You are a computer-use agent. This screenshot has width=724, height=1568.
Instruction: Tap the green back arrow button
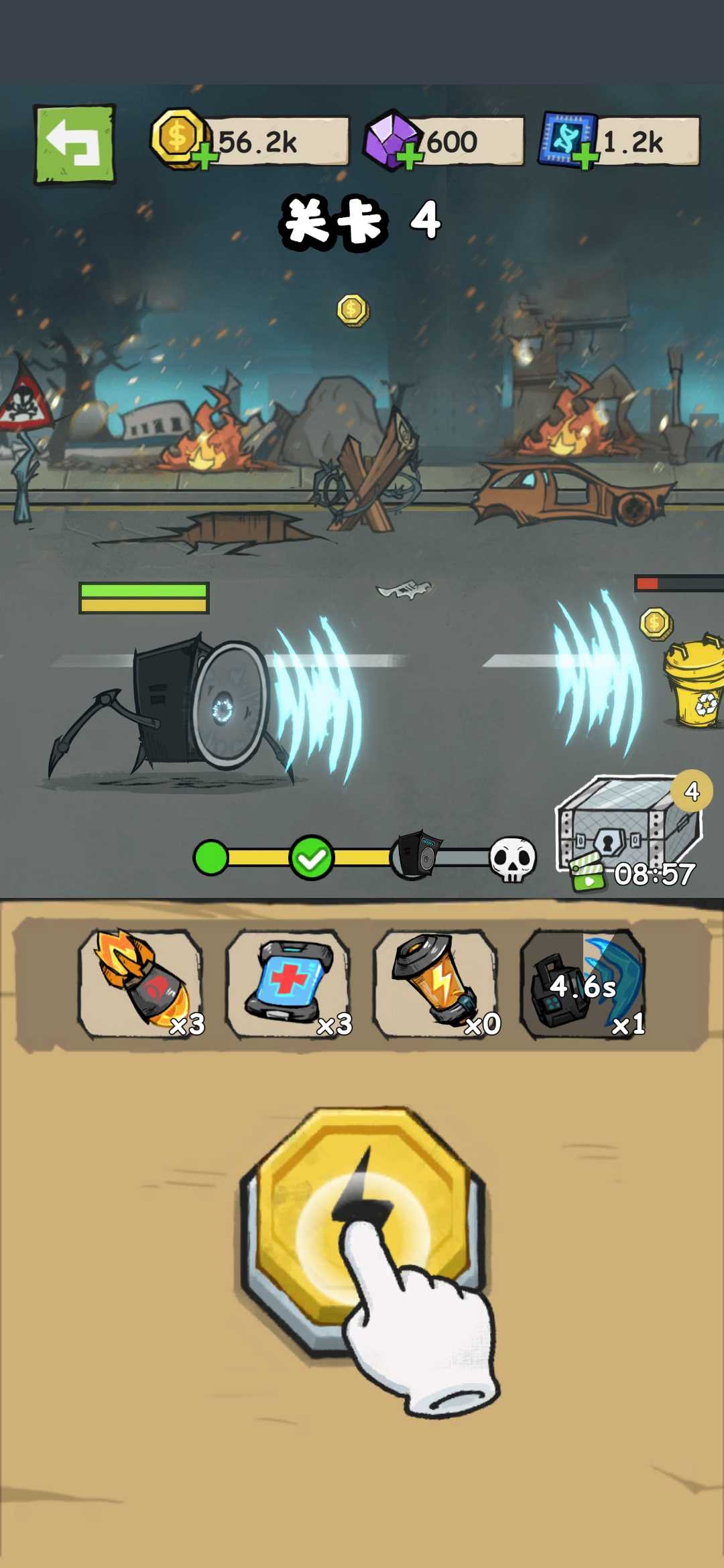coord(74,144)
